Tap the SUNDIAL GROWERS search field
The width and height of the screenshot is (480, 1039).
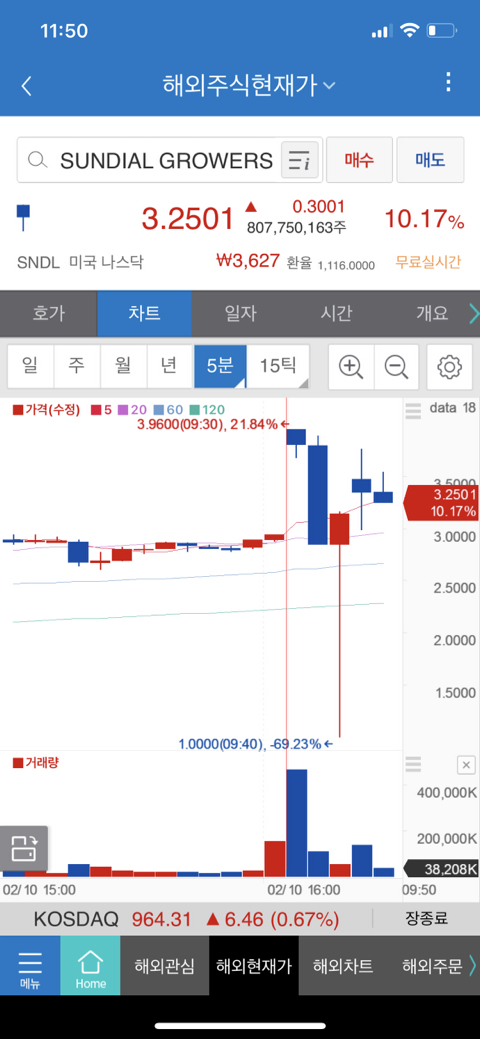149,160
